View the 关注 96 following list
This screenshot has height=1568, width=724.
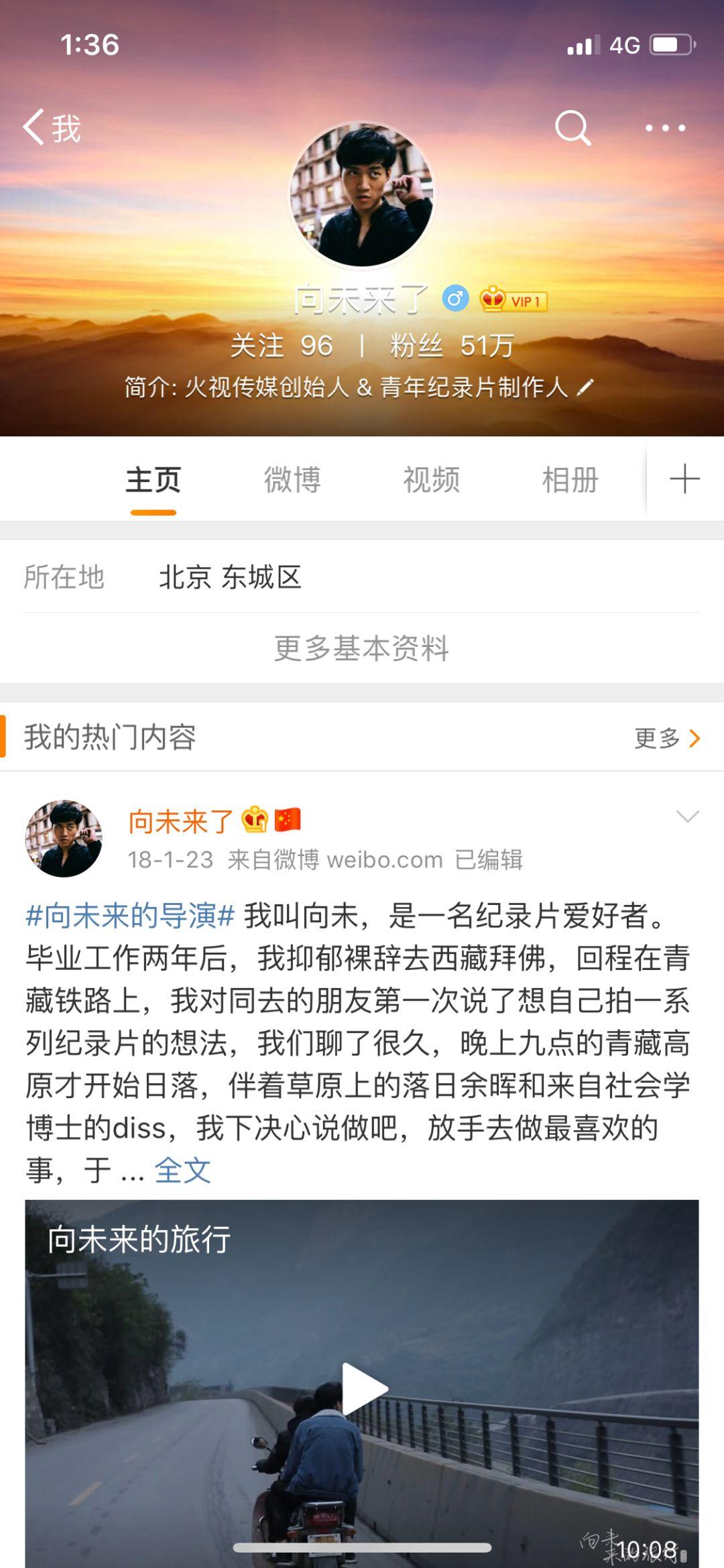(282, 346)
